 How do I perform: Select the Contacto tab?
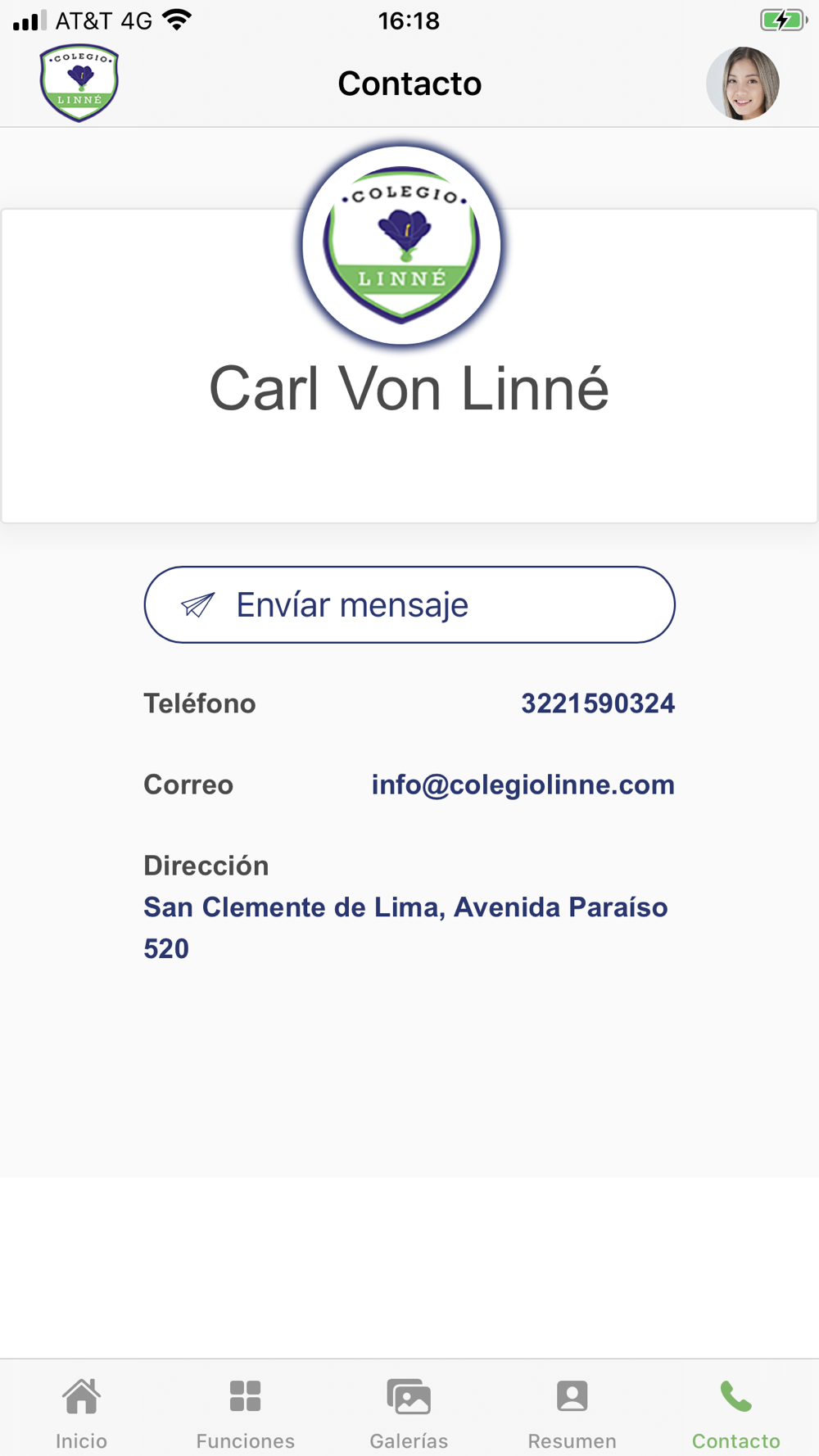click(x=736, y=1413)
